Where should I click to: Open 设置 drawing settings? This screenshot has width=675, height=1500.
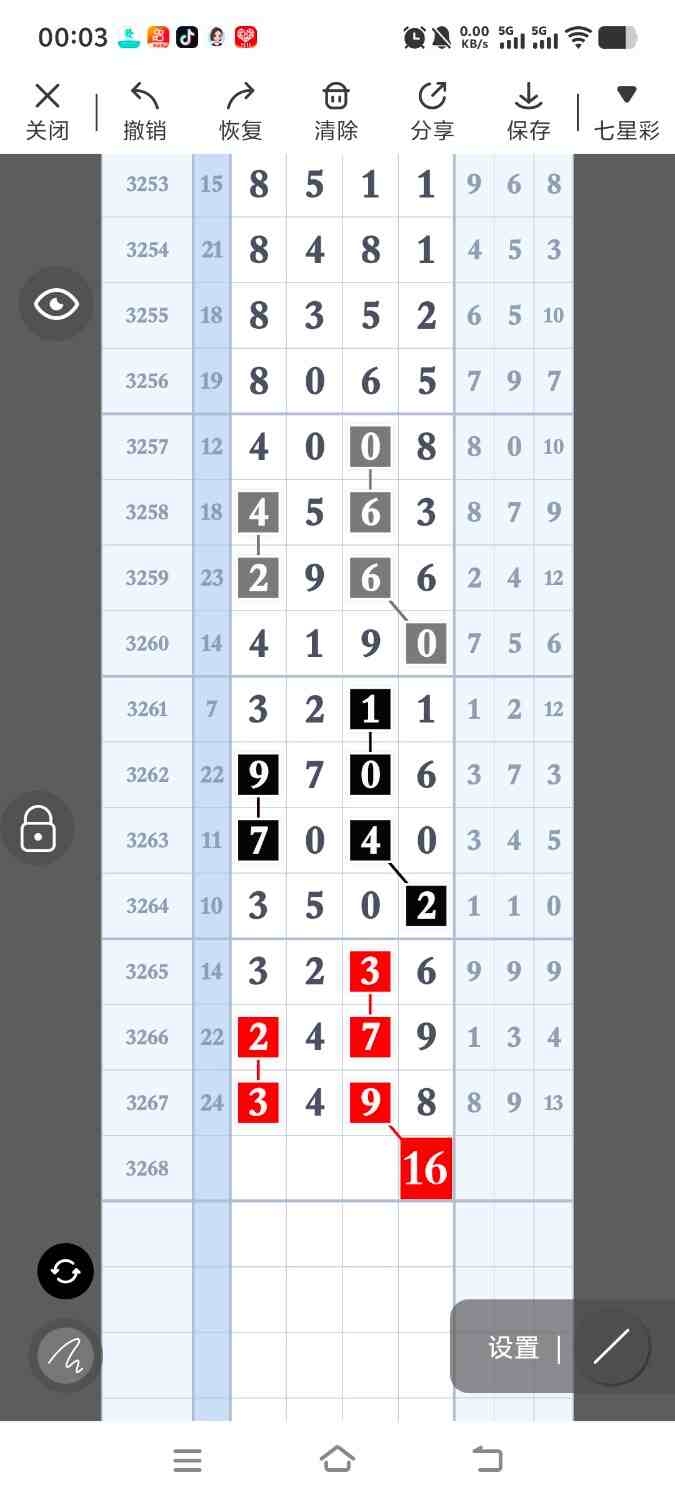[513, 1348]
